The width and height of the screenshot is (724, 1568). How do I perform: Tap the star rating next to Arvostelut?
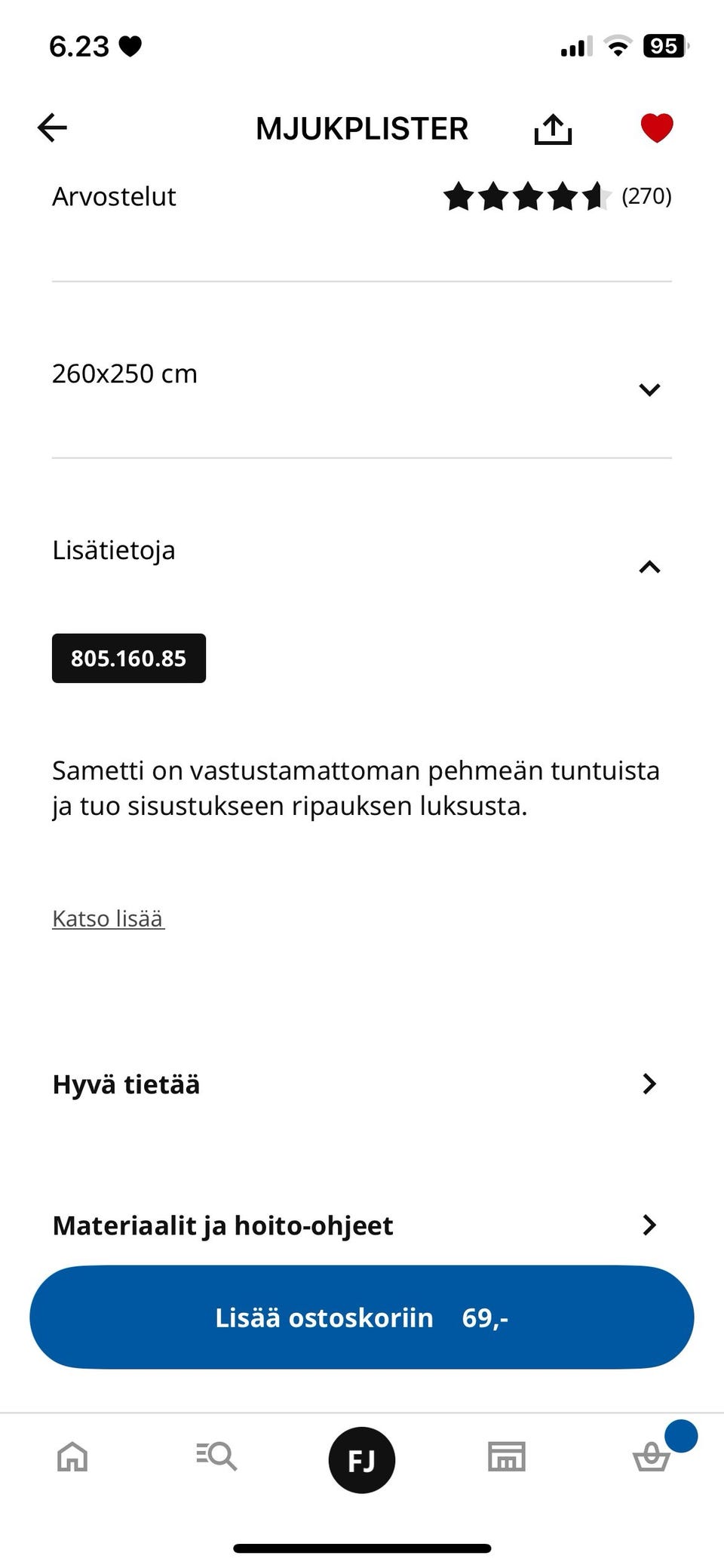(x=528, y=196)
